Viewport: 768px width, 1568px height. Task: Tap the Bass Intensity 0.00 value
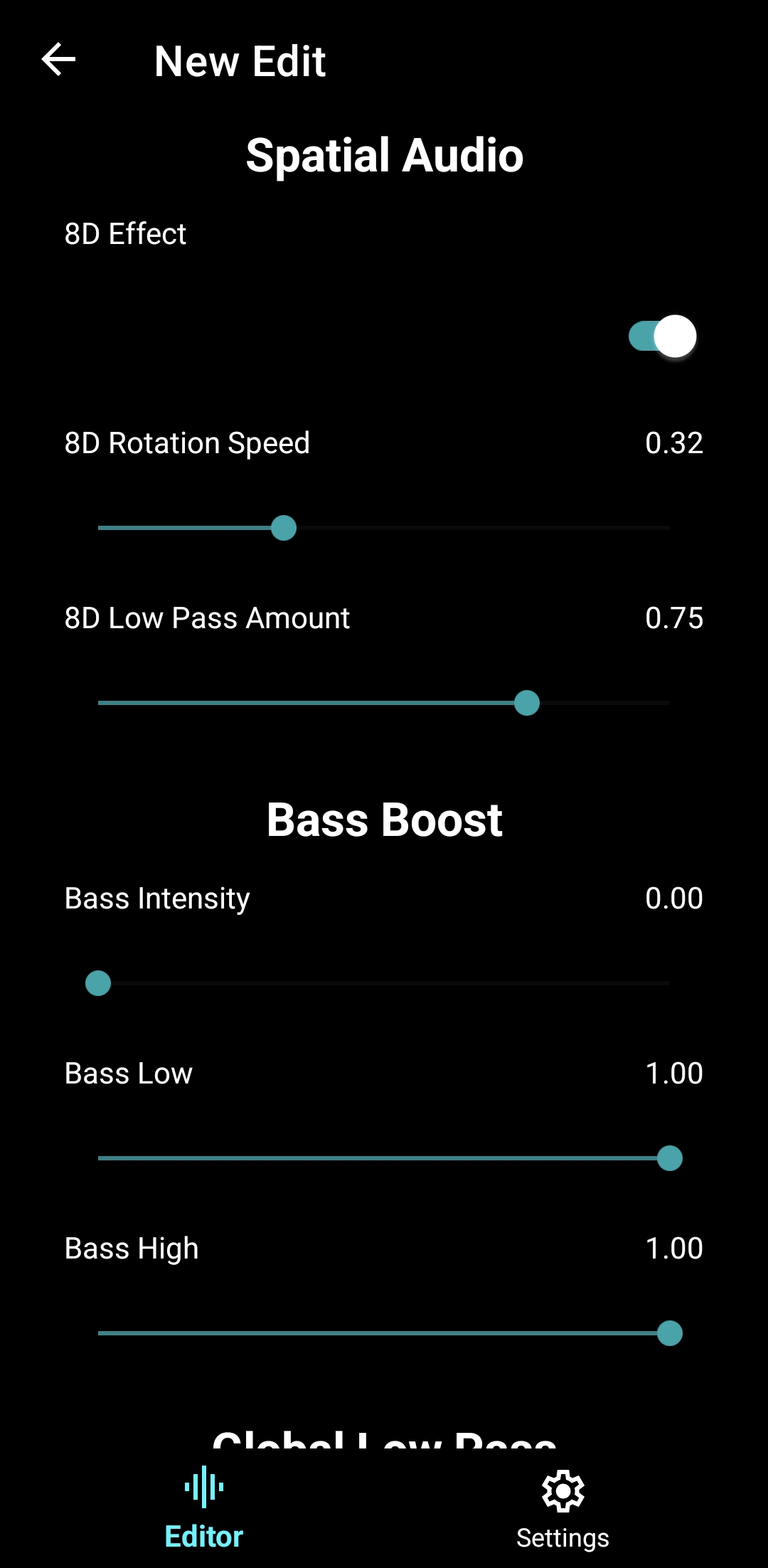(x=674, y=898)
